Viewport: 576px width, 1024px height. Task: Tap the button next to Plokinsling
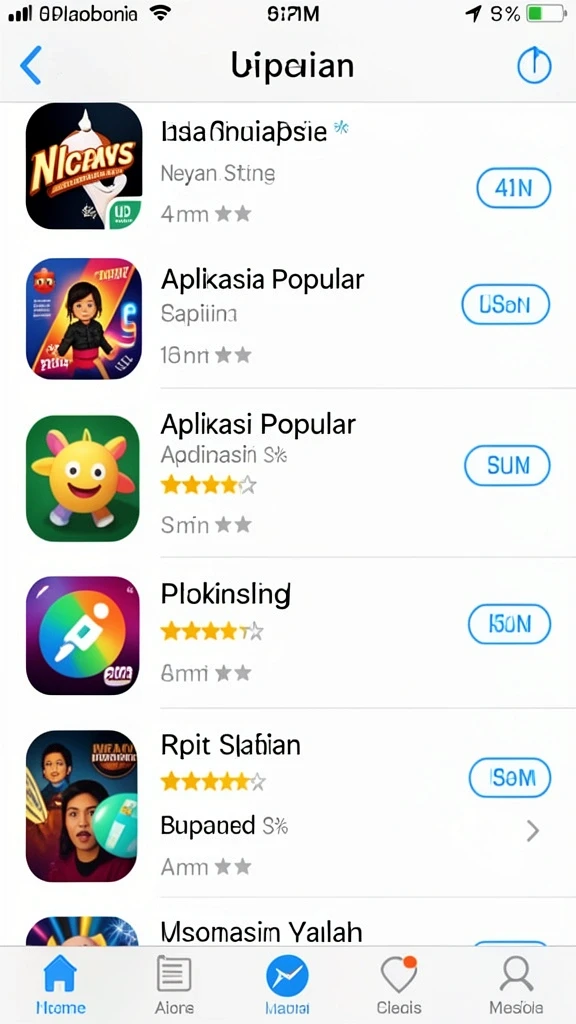pyautogui.click(x=509, y=624)
